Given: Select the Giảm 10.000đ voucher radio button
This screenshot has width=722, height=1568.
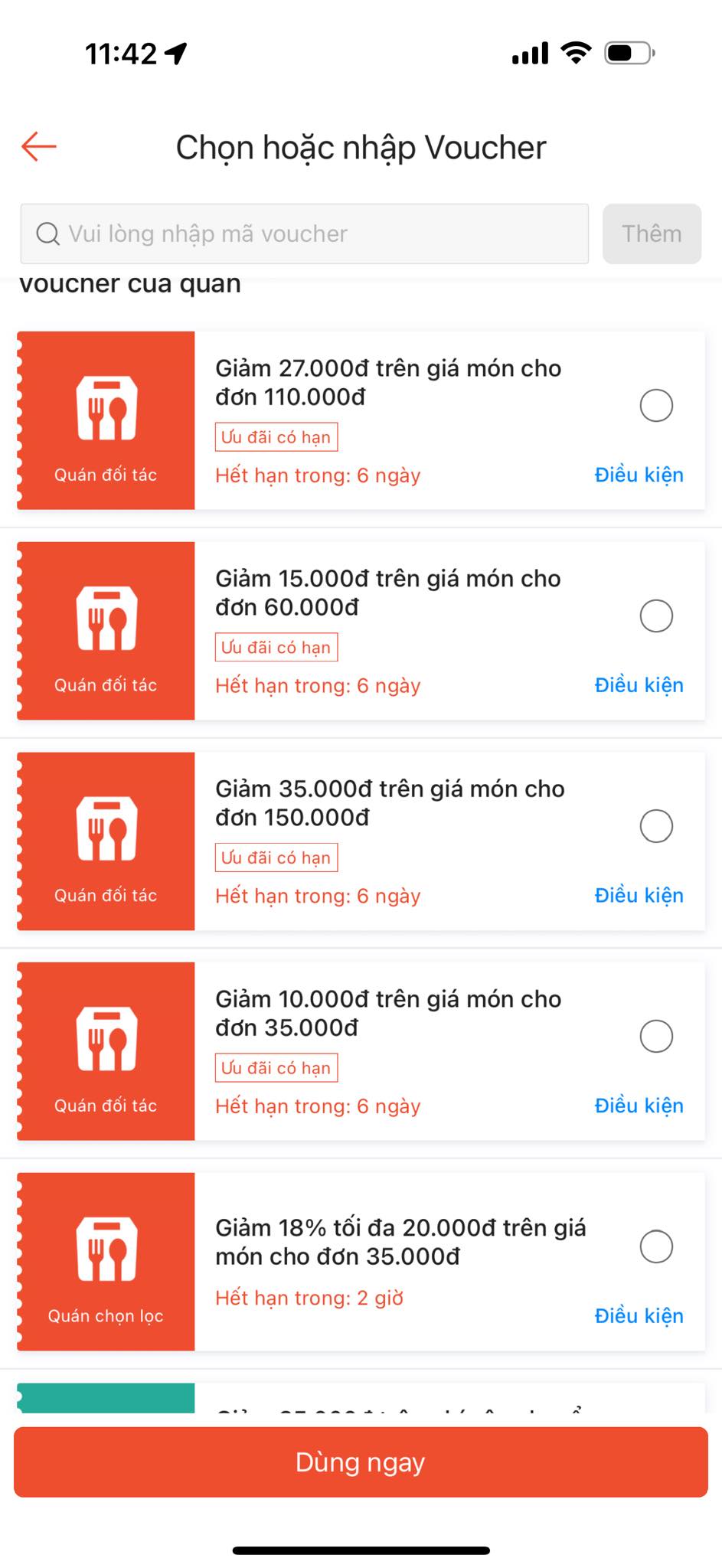Looking at the screenshot, I should point(656,1036).
